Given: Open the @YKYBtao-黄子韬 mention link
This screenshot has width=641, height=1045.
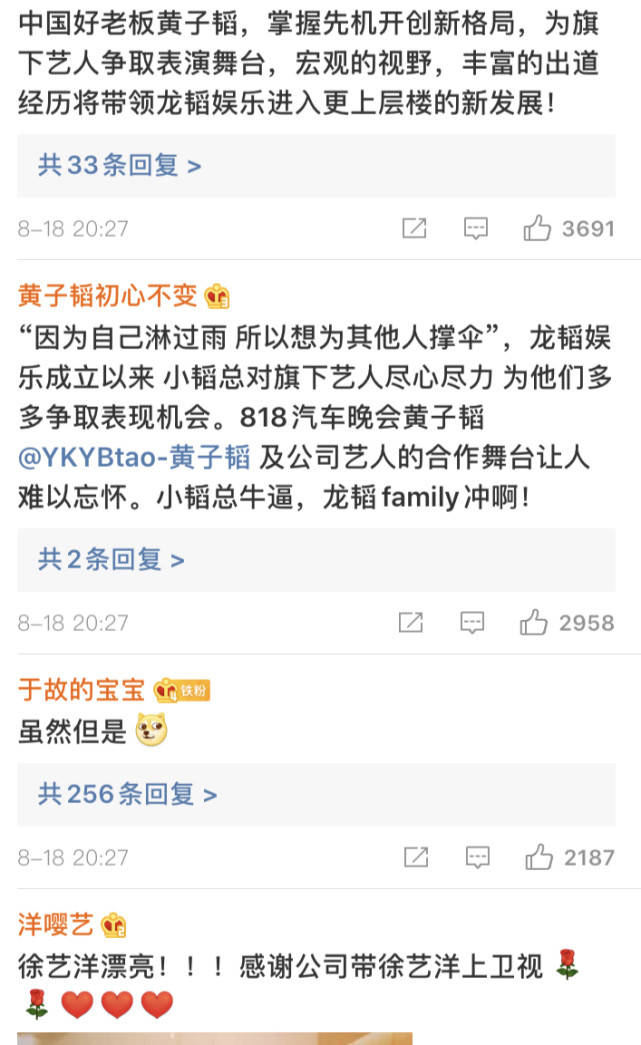Looking at the screenshot, I should pos(134,458).
